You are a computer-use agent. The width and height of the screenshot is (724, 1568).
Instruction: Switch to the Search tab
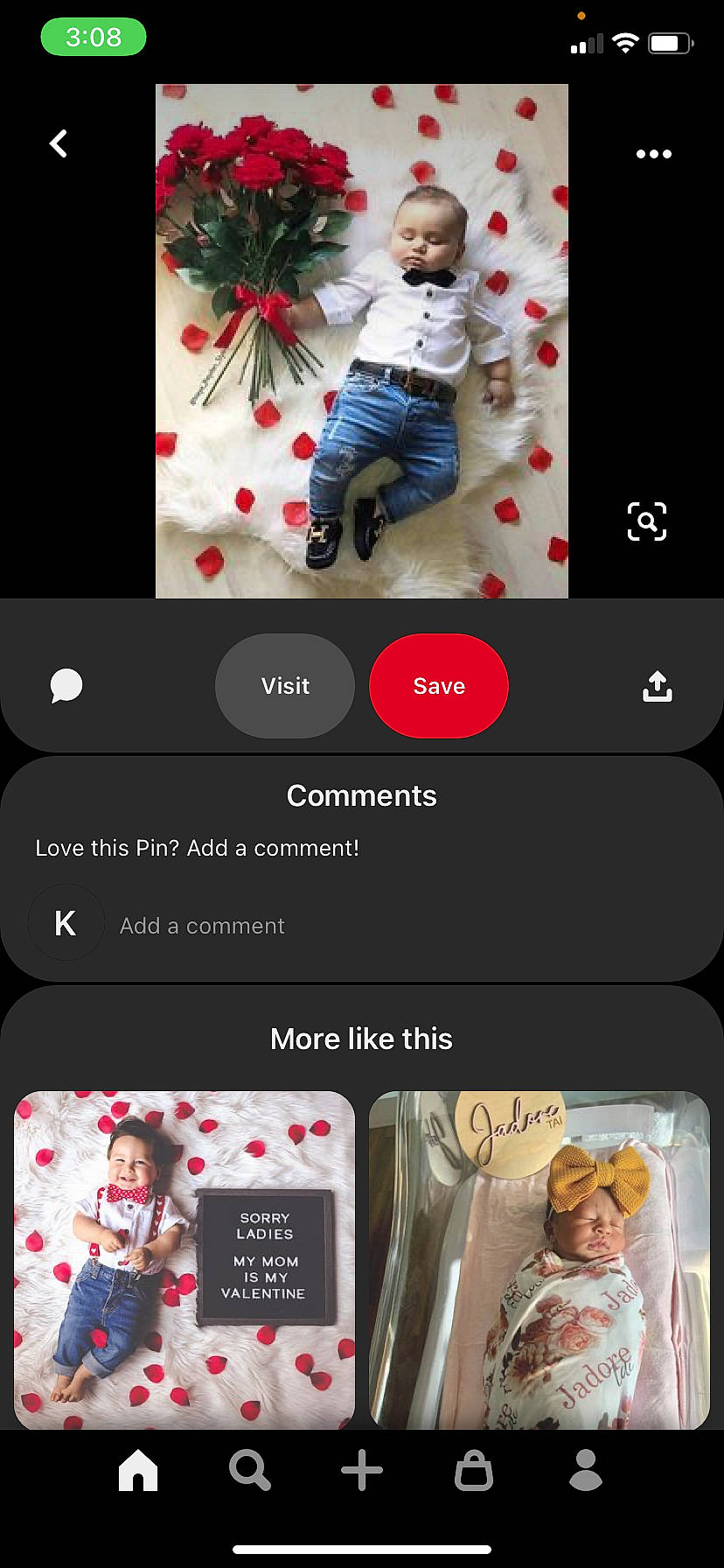coord(249,1470)
